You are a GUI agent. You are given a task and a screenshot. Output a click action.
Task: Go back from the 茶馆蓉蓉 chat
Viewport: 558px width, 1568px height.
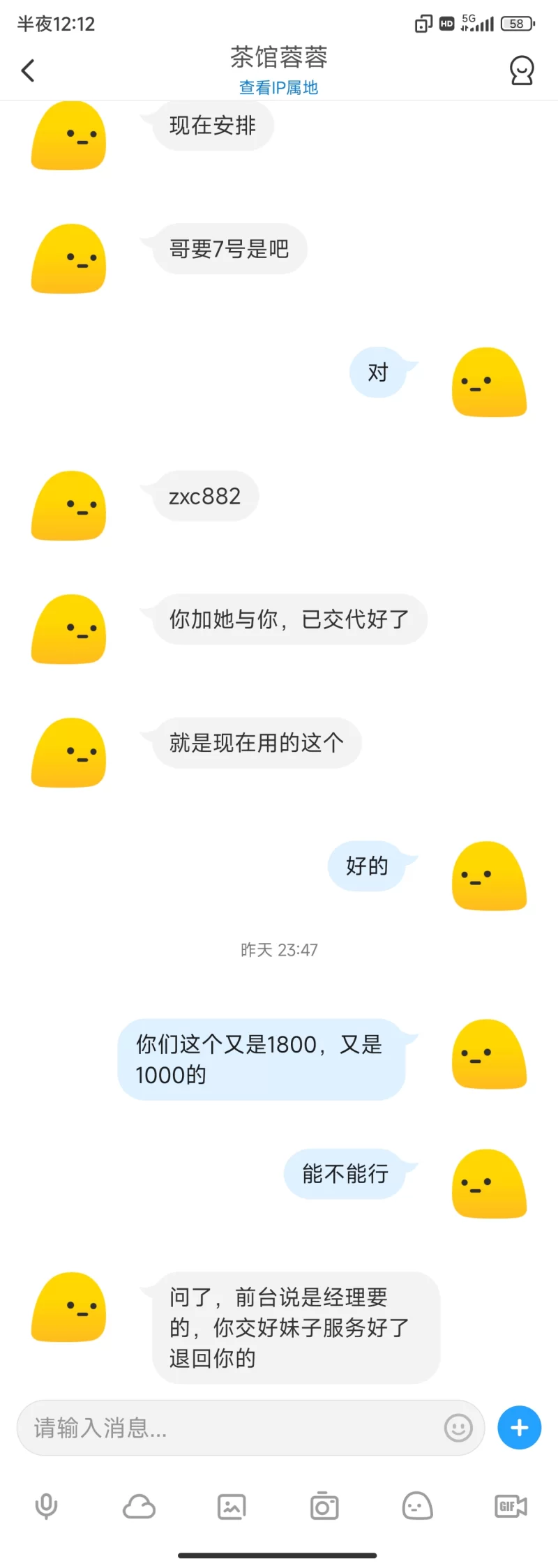[x=28, y=70]
